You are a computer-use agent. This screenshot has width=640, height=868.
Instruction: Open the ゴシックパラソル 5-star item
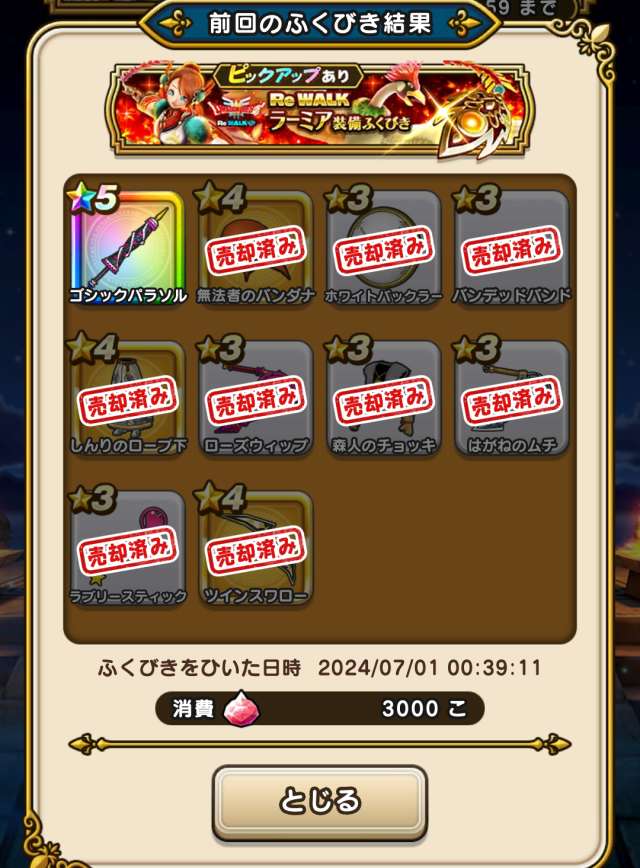pos(128,247)
